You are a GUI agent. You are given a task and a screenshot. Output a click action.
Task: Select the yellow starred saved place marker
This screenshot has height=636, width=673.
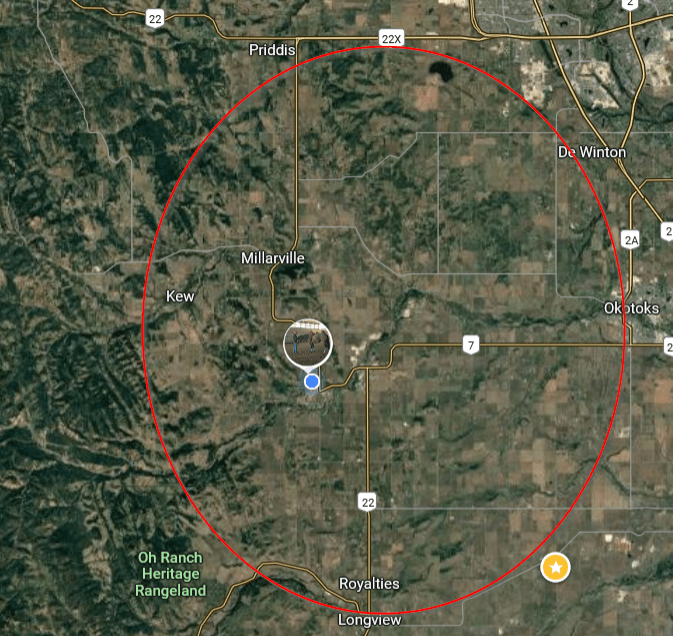coord(555,568)
